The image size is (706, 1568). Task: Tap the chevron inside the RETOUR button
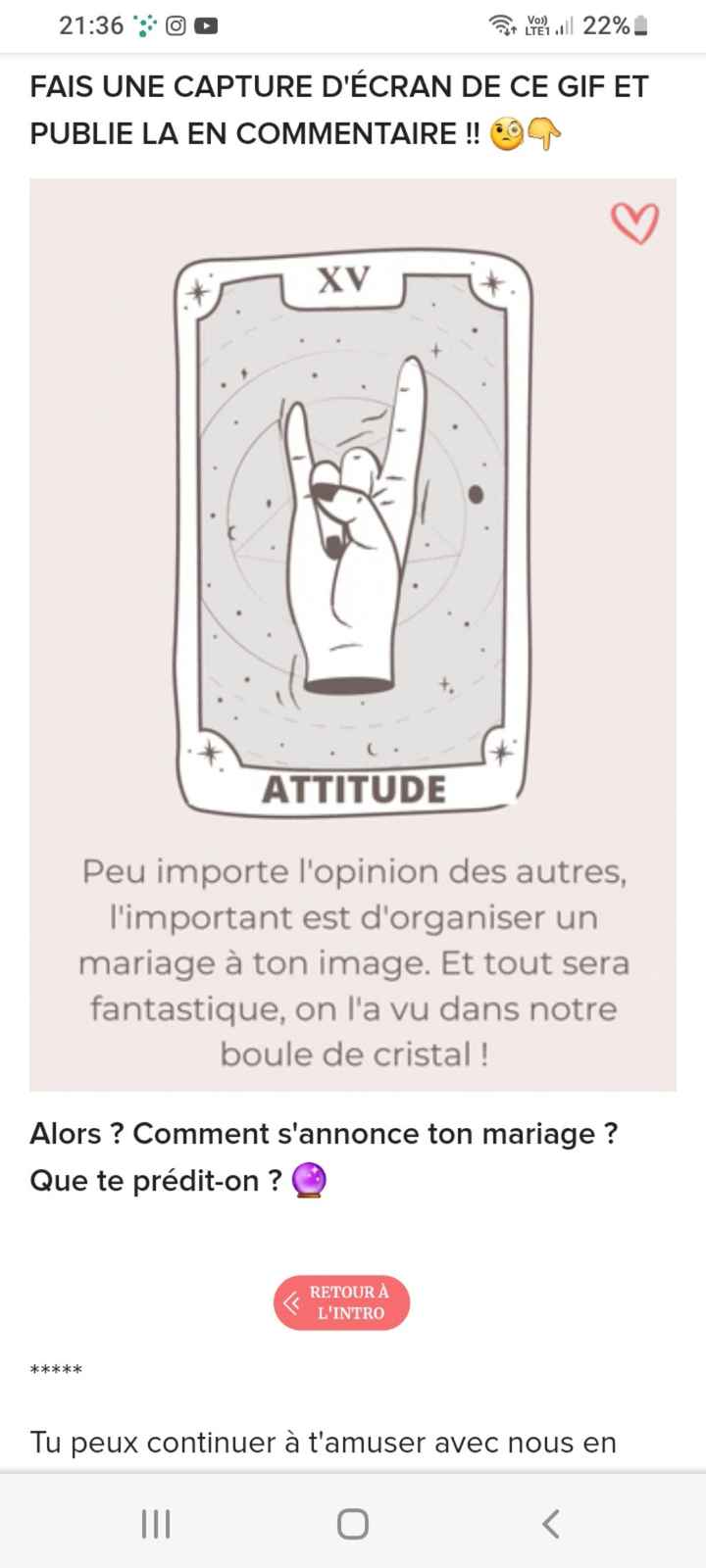291,1302
